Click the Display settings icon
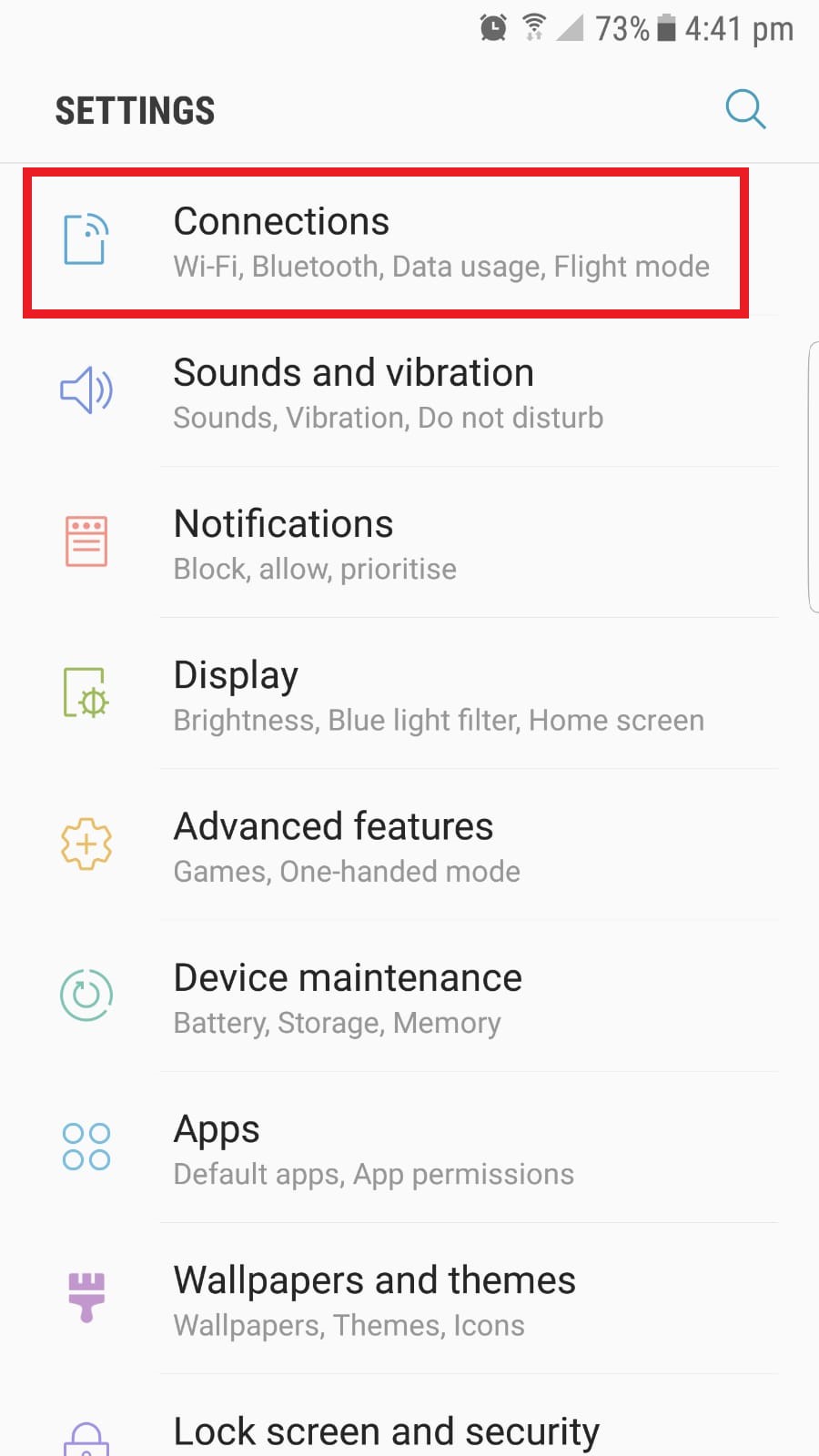This screenshot has width=819, height=1456. tap(86, 693)
